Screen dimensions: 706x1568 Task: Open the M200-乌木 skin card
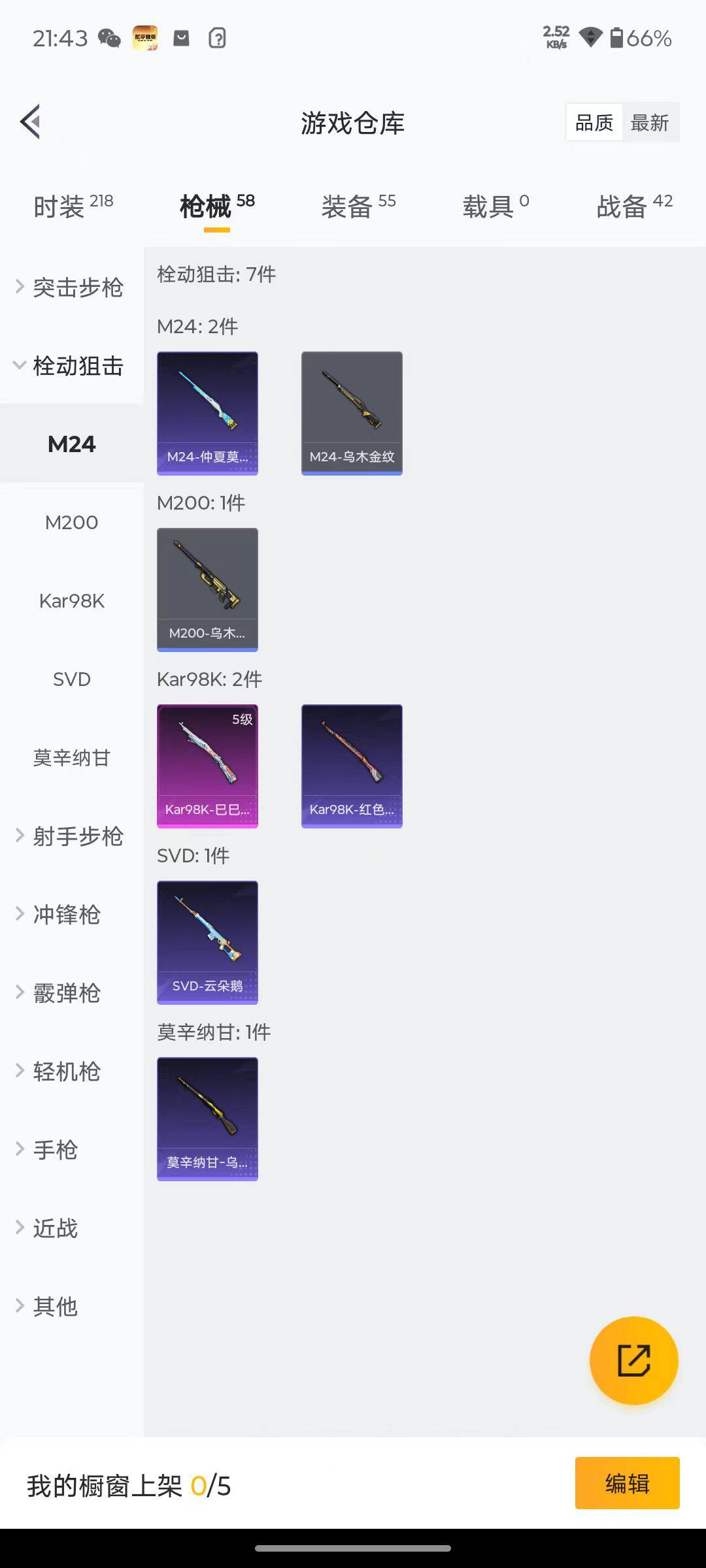[207, 589]
